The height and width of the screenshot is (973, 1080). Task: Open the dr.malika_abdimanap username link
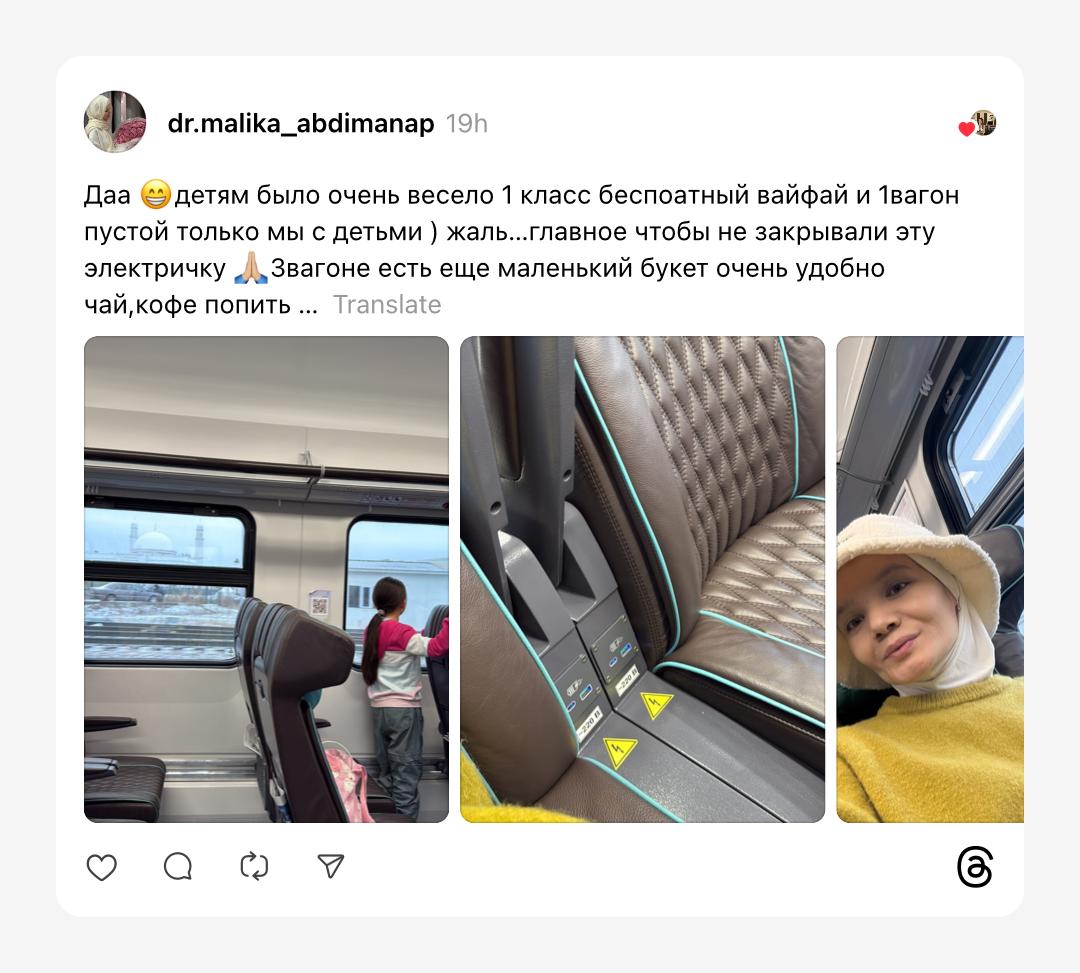[301, 123]
